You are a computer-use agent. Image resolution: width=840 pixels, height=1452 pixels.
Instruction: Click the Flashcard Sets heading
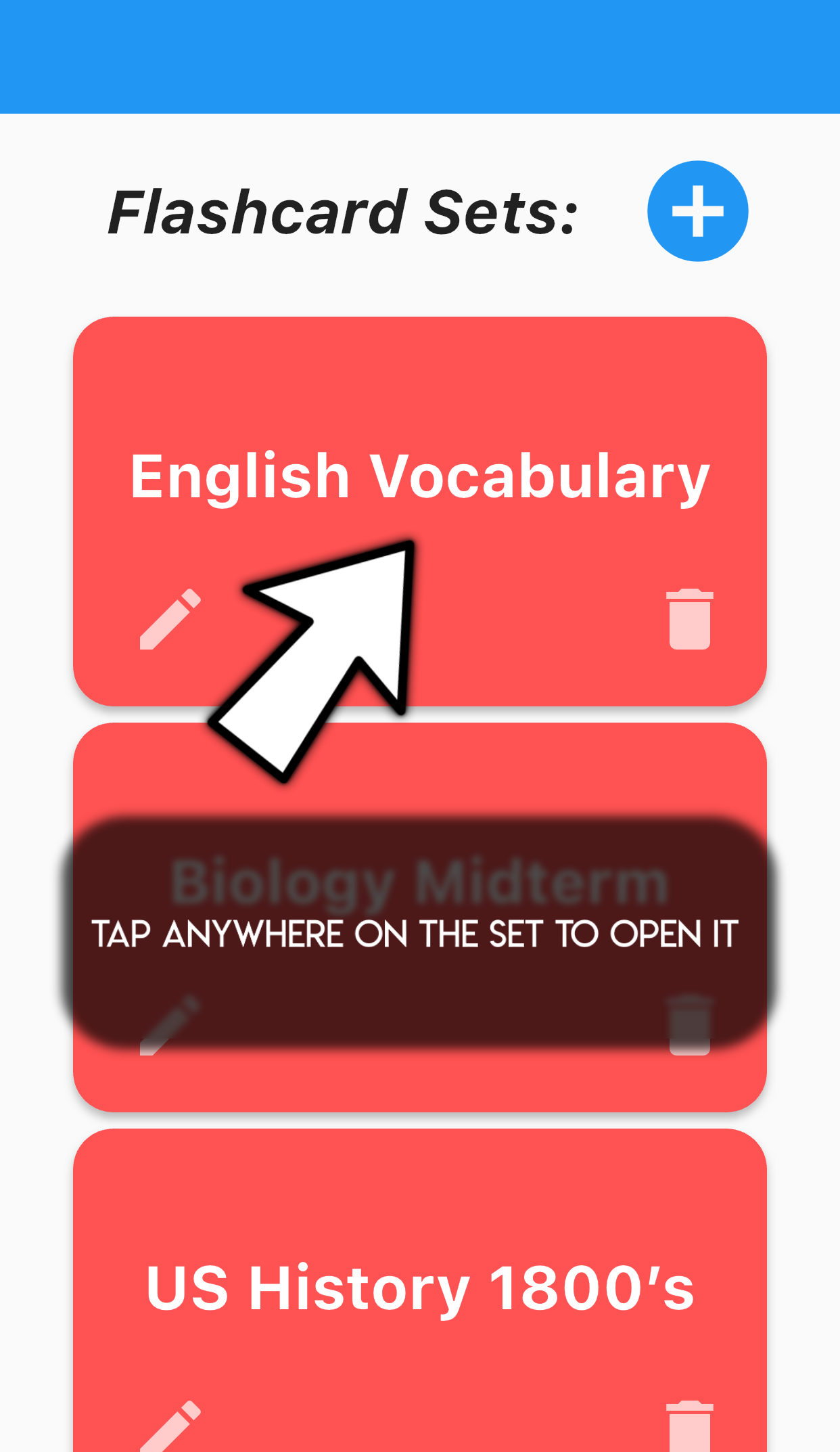pos(343,212)
